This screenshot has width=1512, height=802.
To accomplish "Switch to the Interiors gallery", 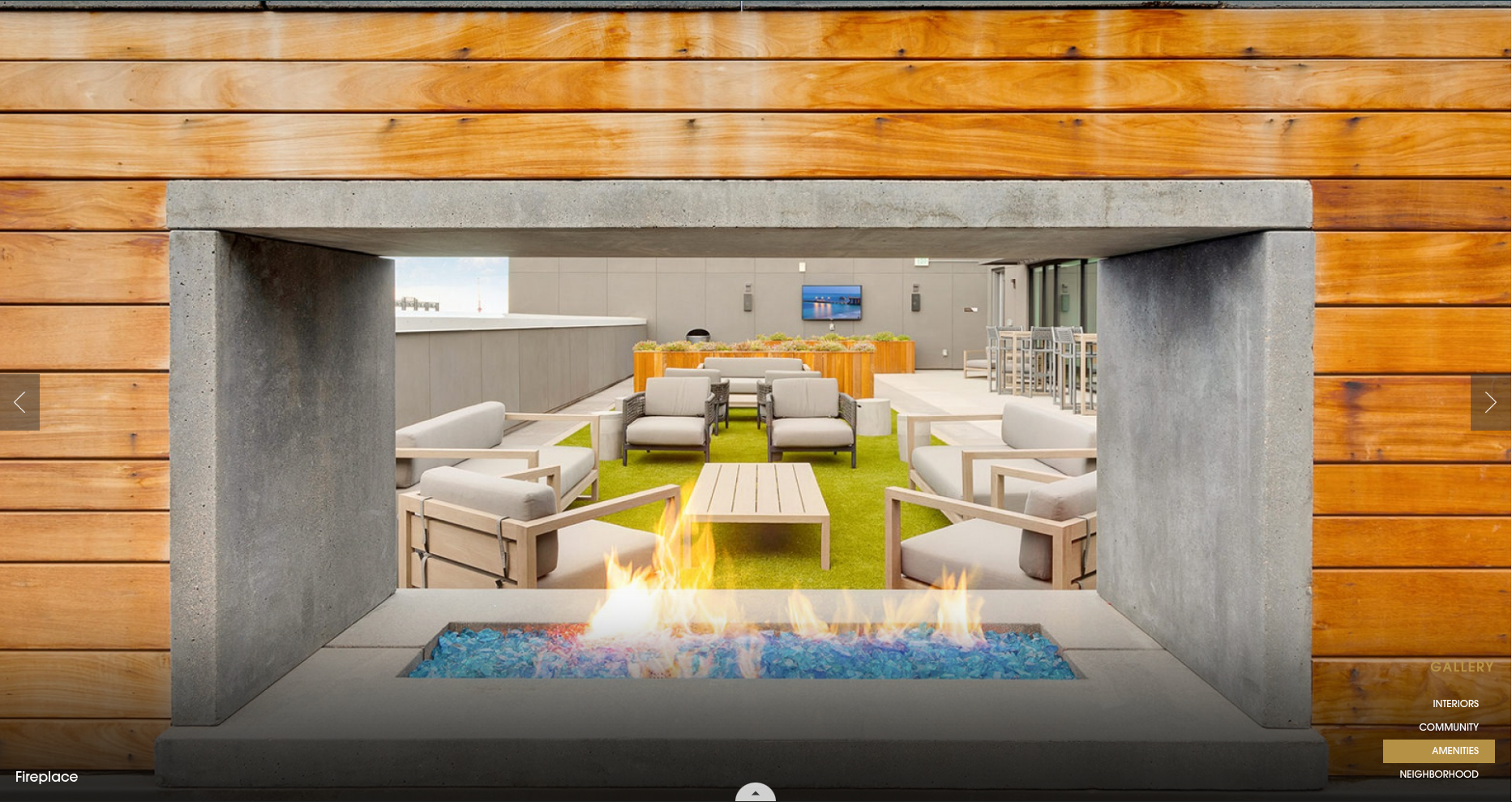I will (1454, 704).
